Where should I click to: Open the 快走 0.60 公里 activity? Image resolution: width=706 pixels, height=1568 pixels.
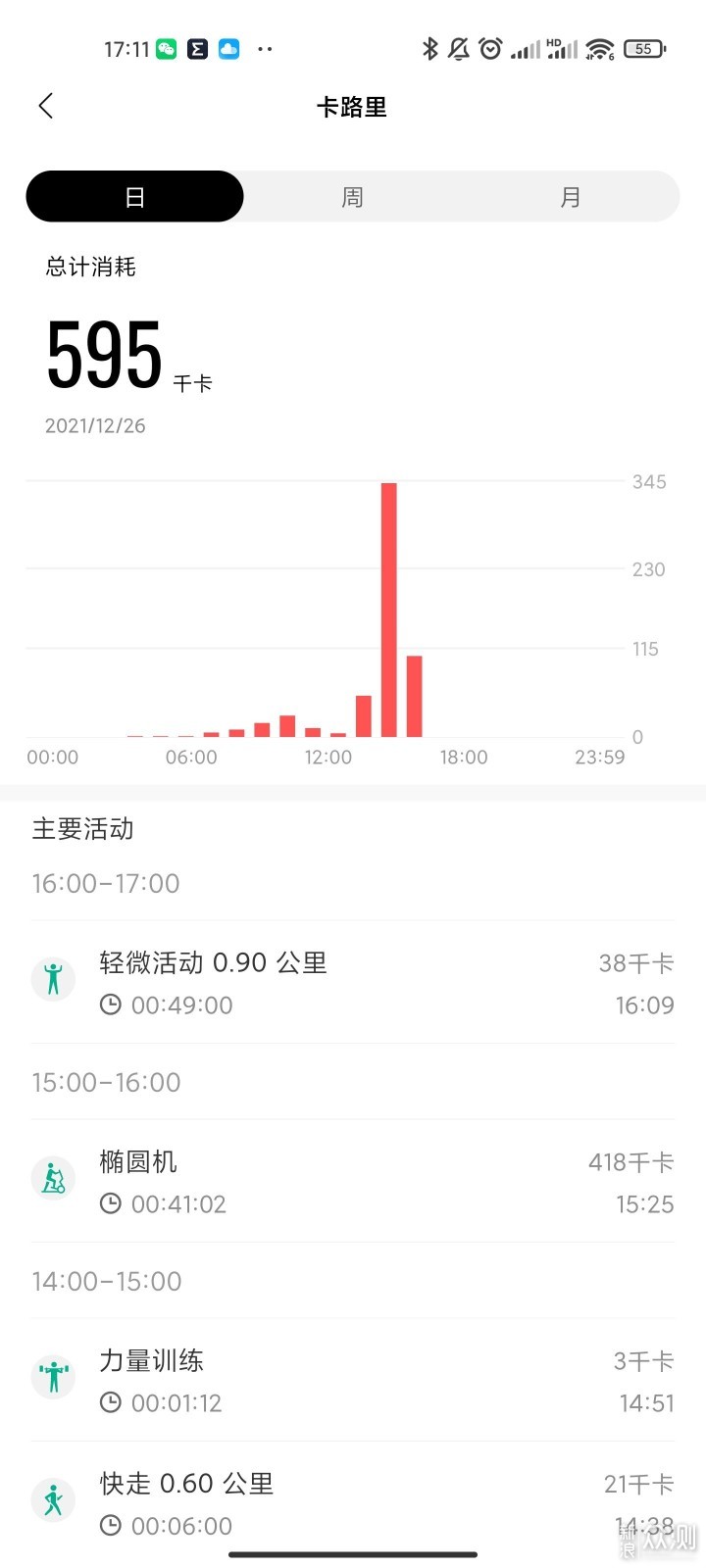[353, 1503]
